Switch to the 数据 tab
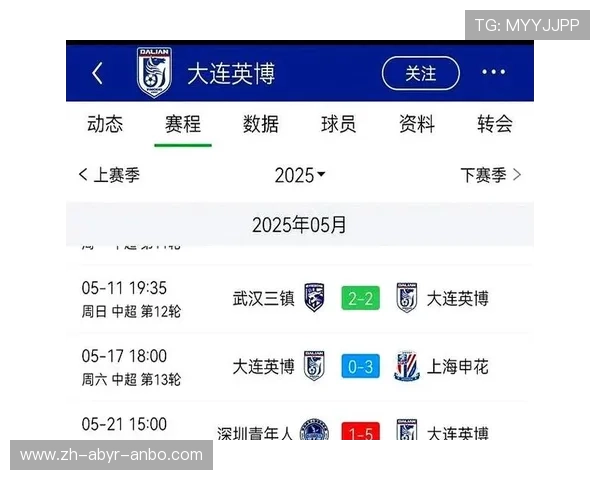Image resolution: width=600 pixels, height=480 pixels. click(x=261, y=124)
